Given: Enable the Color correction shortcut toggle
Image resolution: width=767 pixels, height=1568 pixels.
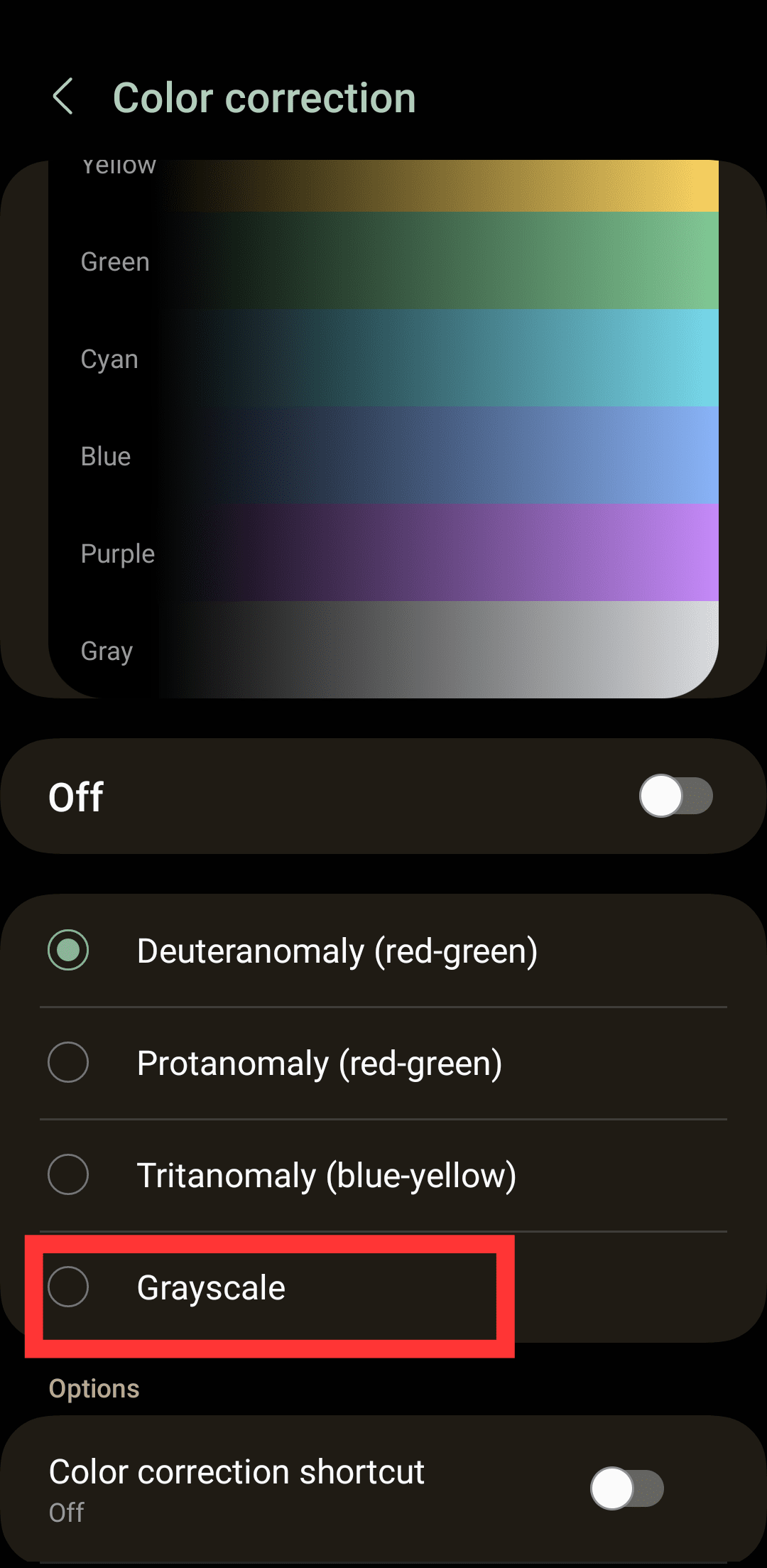Looking at the screenshot, I should click(626, 1488).
